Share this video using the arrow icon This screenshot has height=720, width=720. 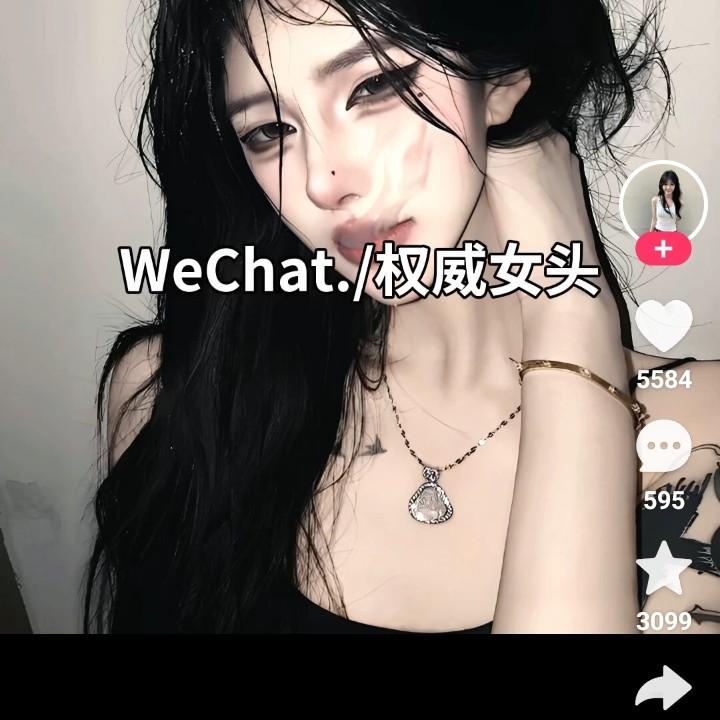(x=664, y=687)
